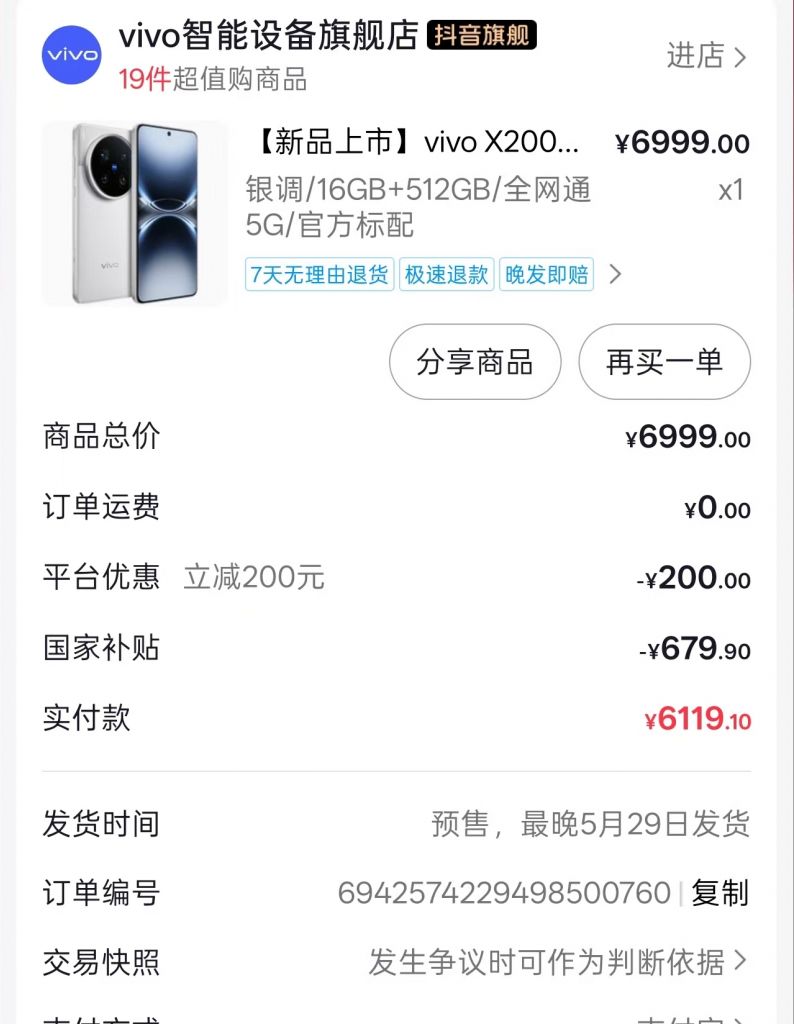This screenshot has width=794, height=1024.
Task: Copy the order number via 复制
Action: [x=720, y=893]
